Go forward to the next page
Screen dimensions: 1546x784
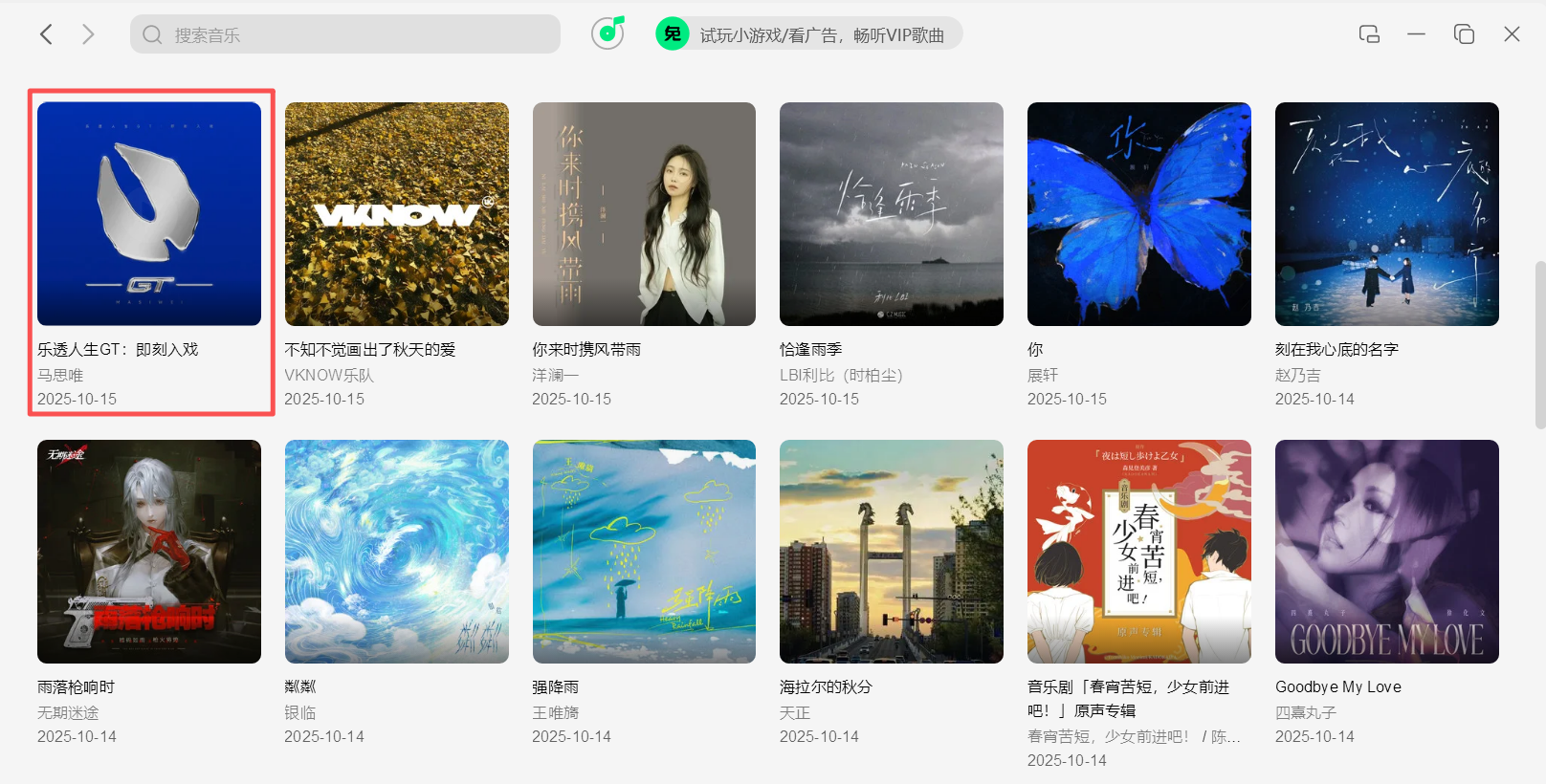pos(88,34)
